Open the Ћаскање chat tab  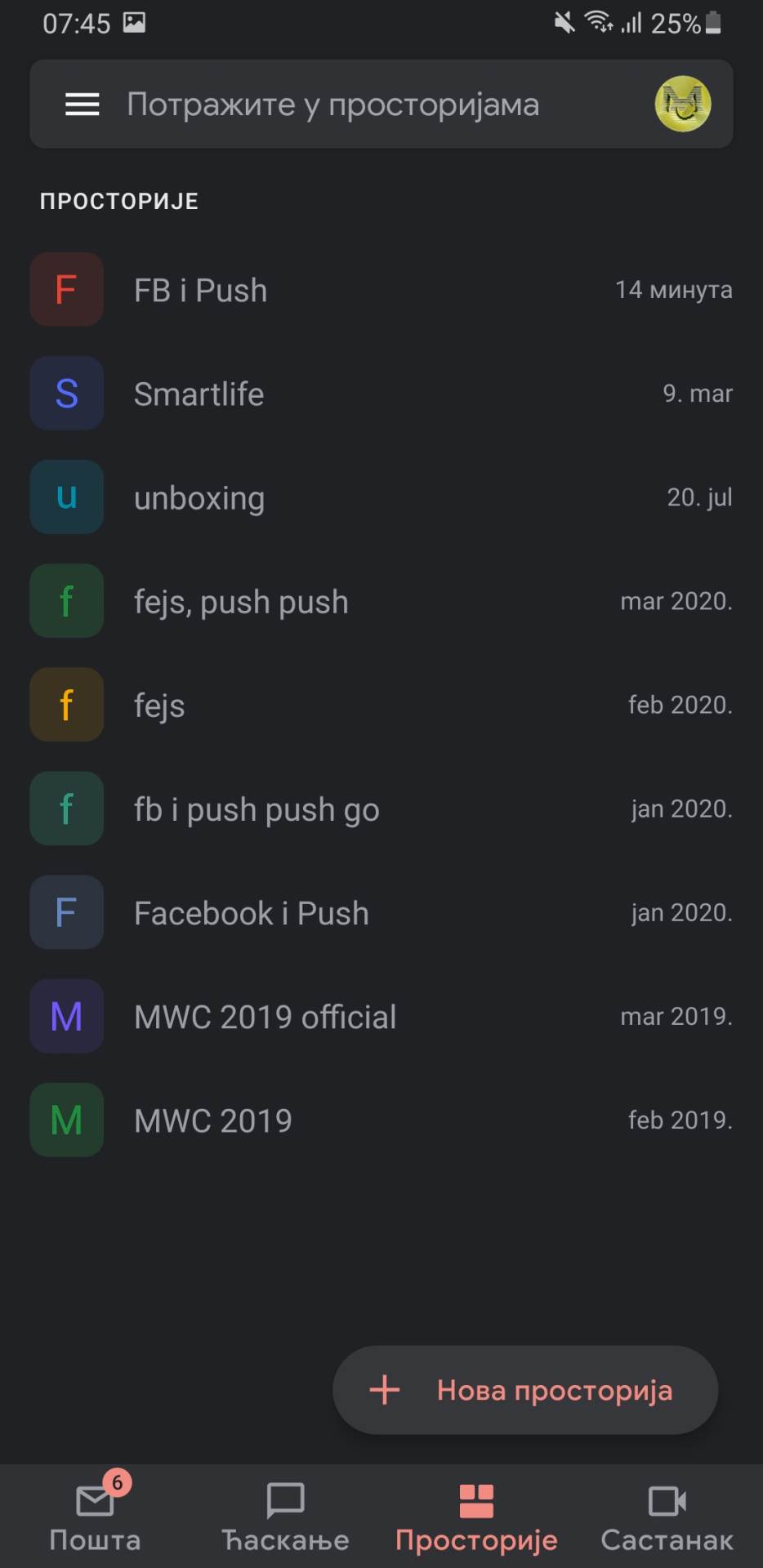[285, 1517]
